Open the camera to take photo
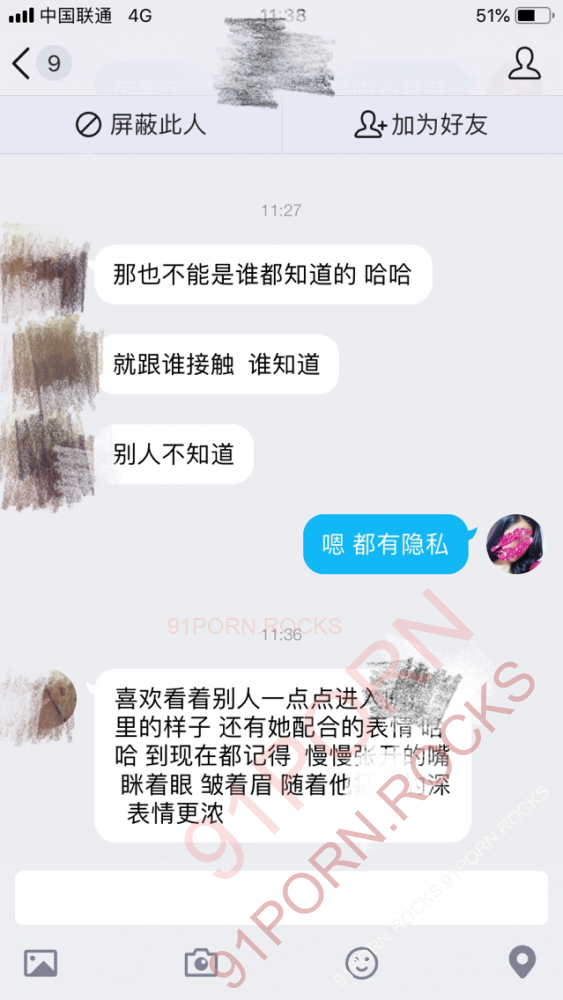The image size is (563, 1000). click(201, 962)
